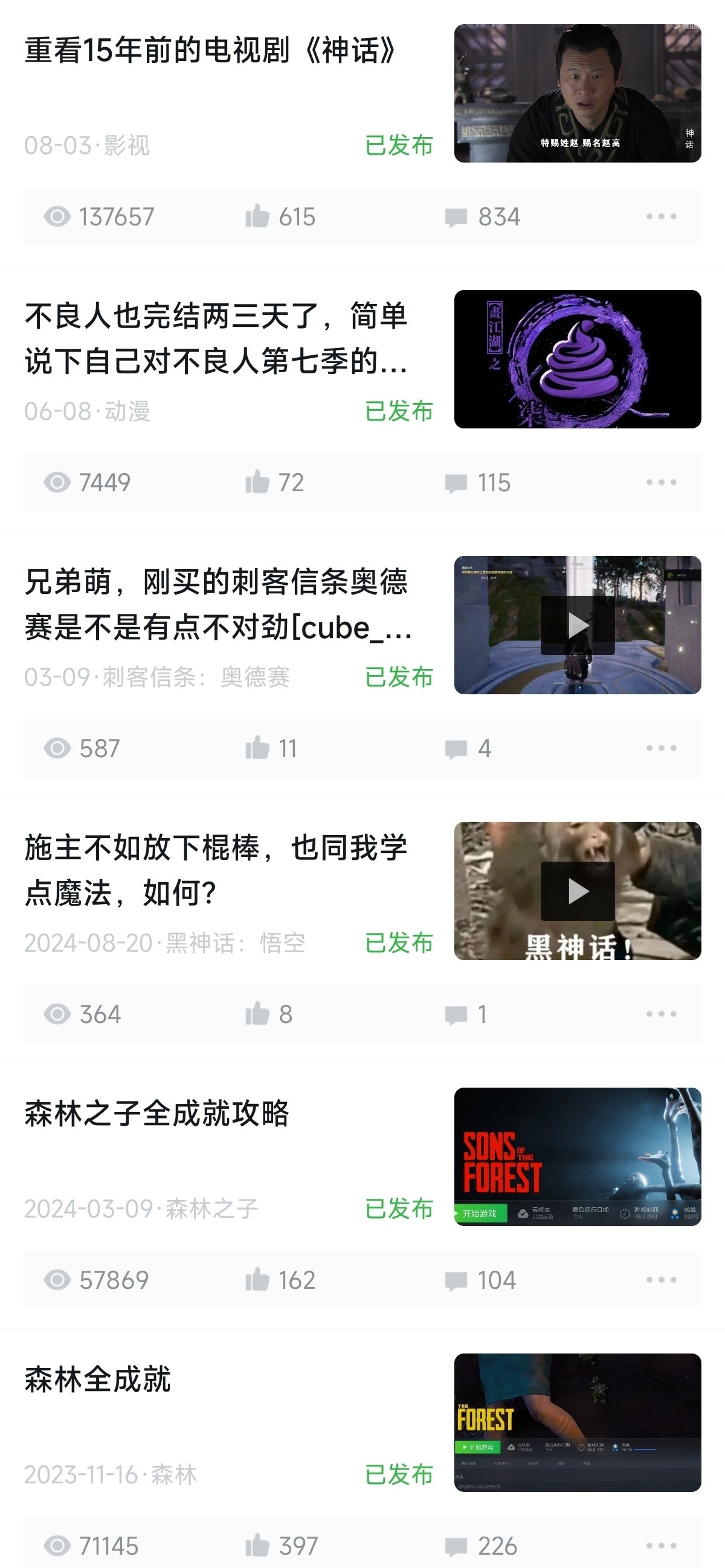This screenshot has height=1568, width=725.
Task: Play the 黑神话 monkey video
Action: click(x=577, y=891)
